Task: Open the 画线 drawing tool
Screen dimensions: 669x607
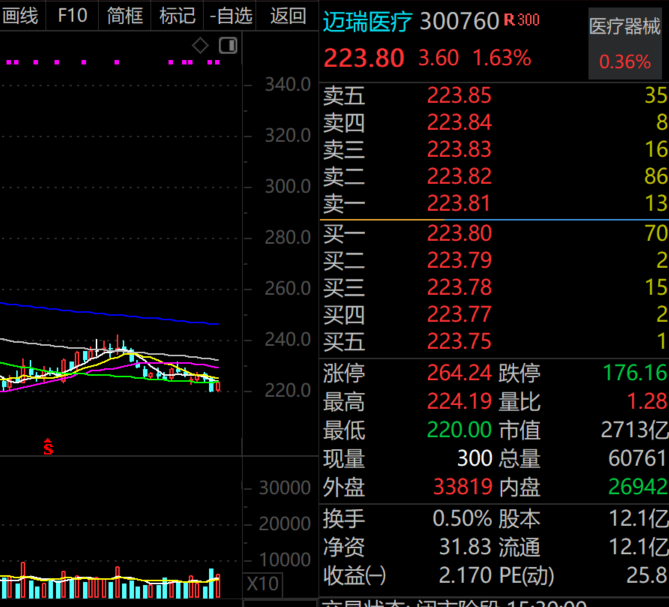Action: pyautogui.click(x=20, y=16)
